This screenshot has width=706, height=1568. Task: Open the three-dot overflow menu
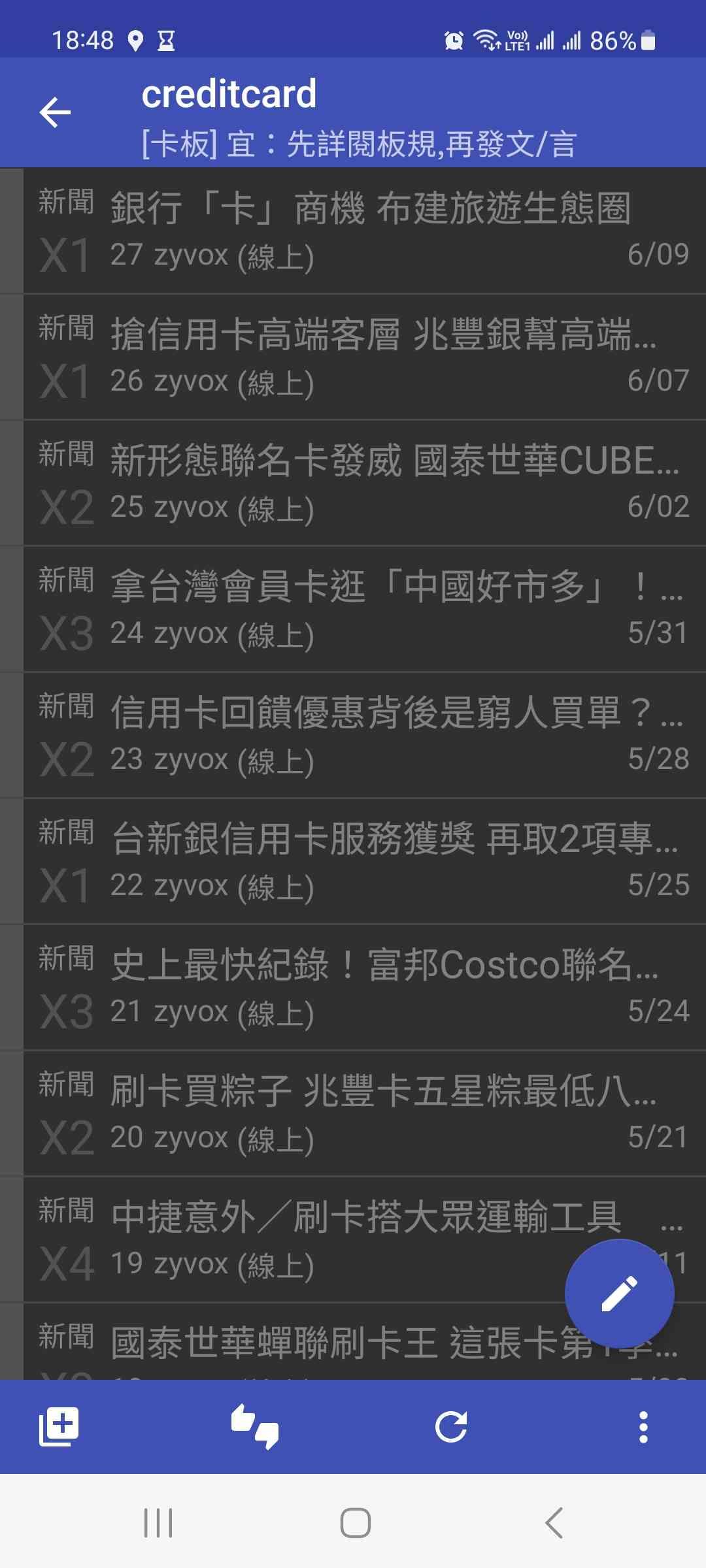[643, 1426]
